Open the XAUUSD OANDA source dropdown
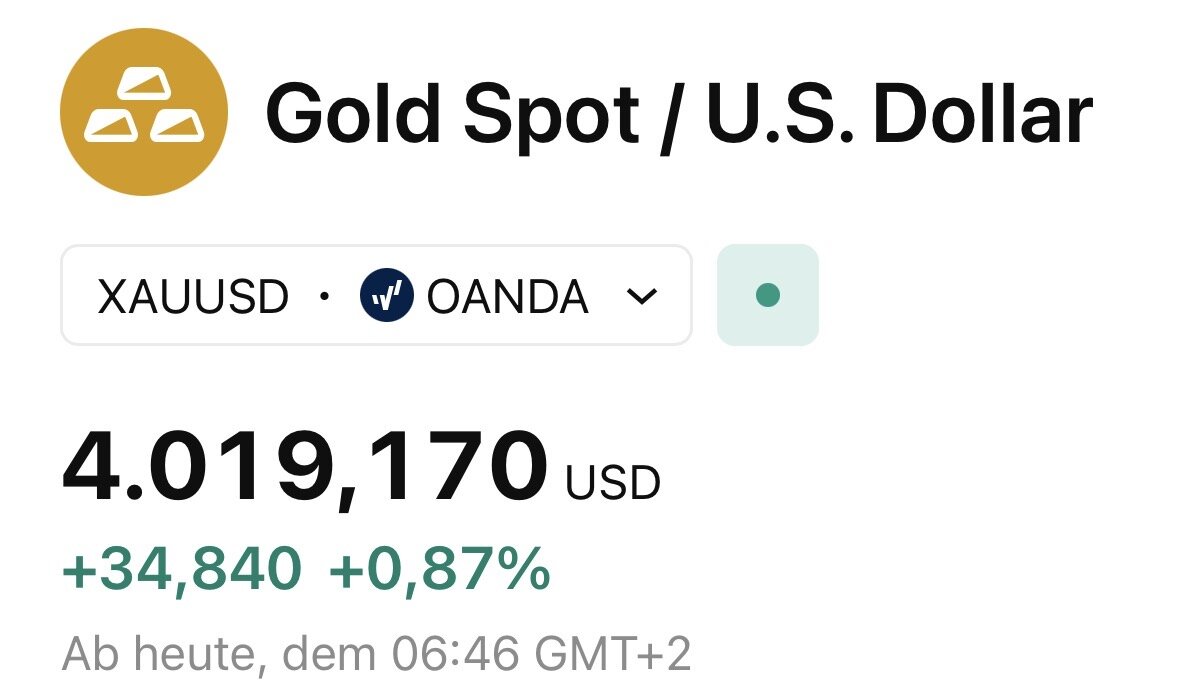The height and width of the screenshot is (699, 1179). pos(376,296)
